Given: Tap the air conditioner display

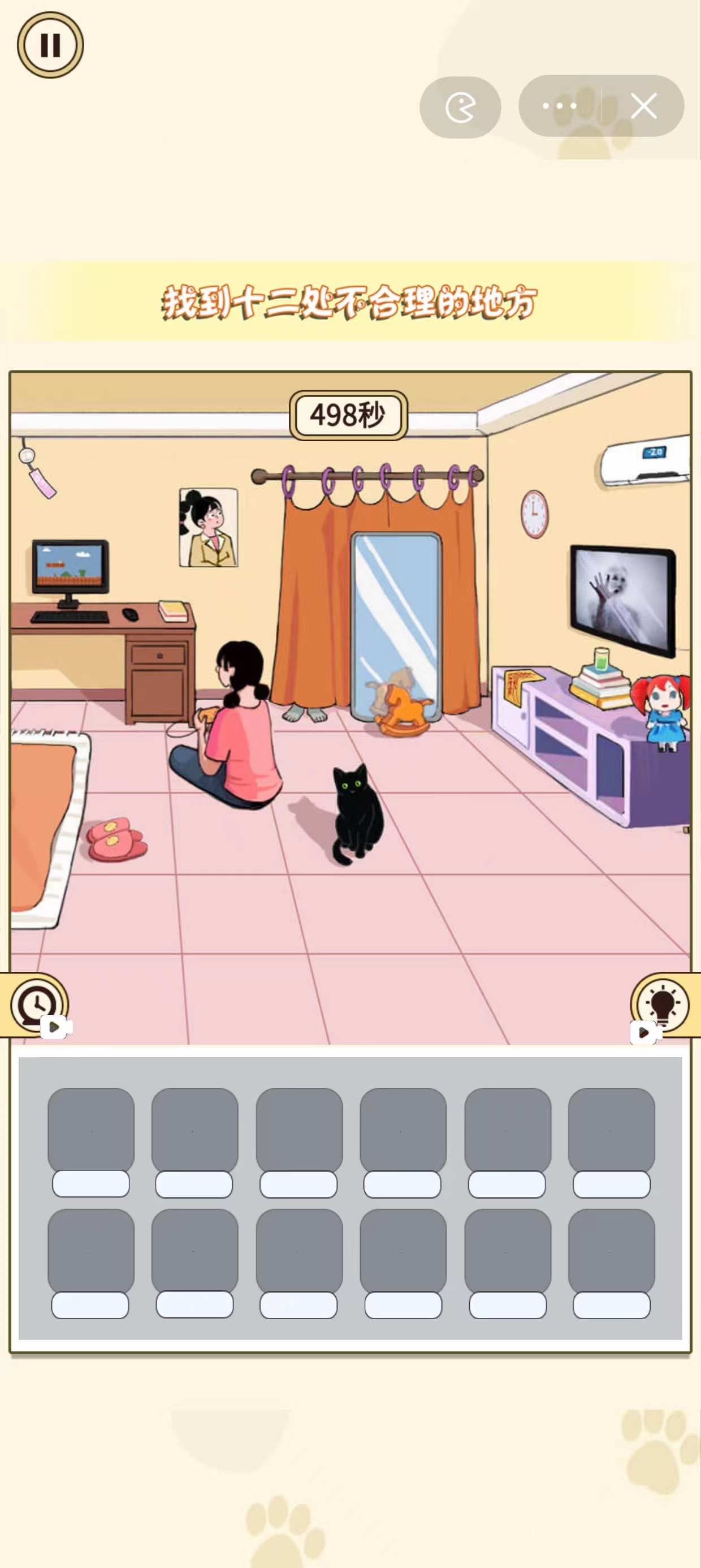Looking at the screenshot, I should point(654,453).
